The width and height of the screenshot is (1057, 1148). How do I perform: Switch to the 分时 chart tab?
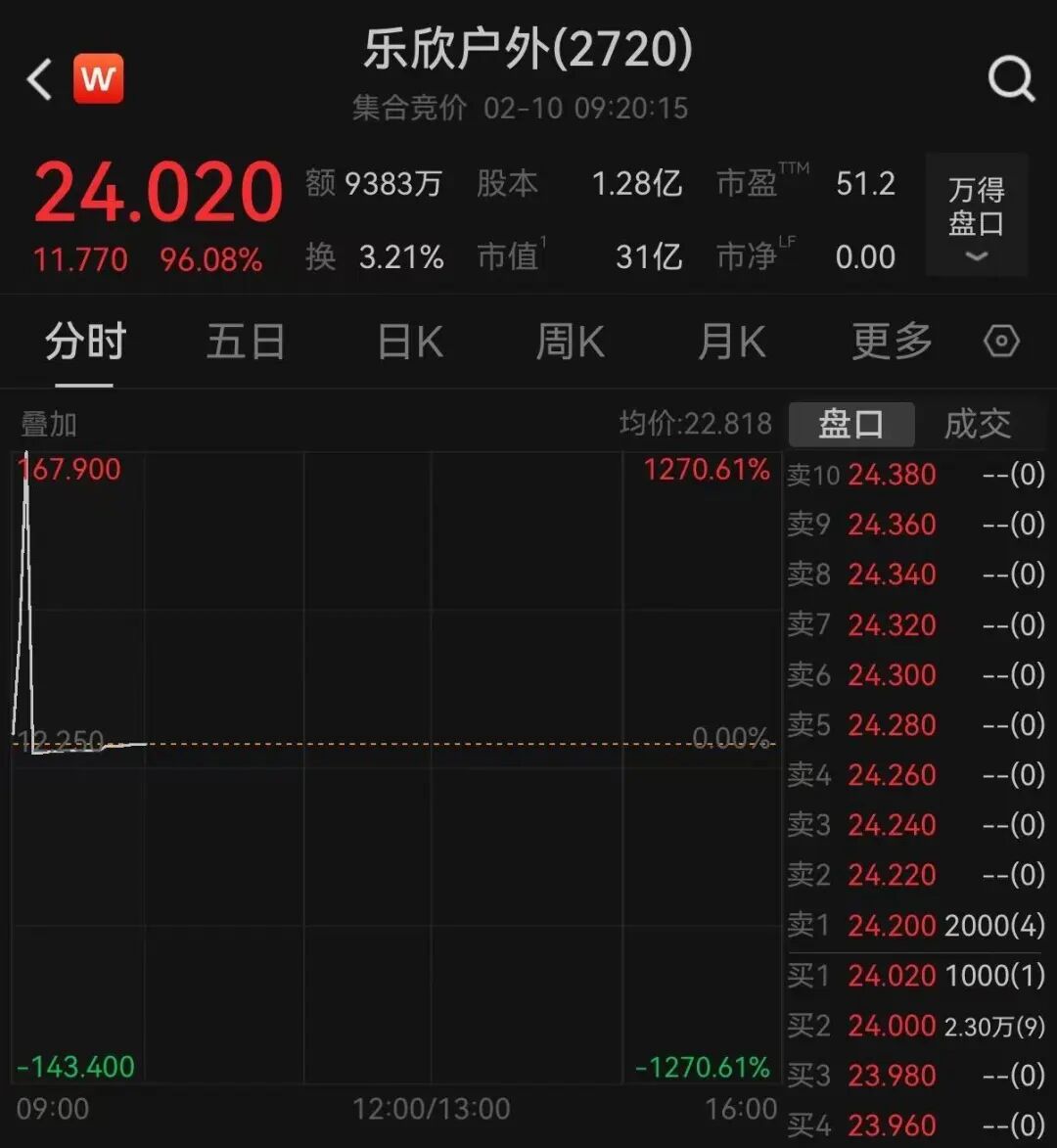click(85, 343)
